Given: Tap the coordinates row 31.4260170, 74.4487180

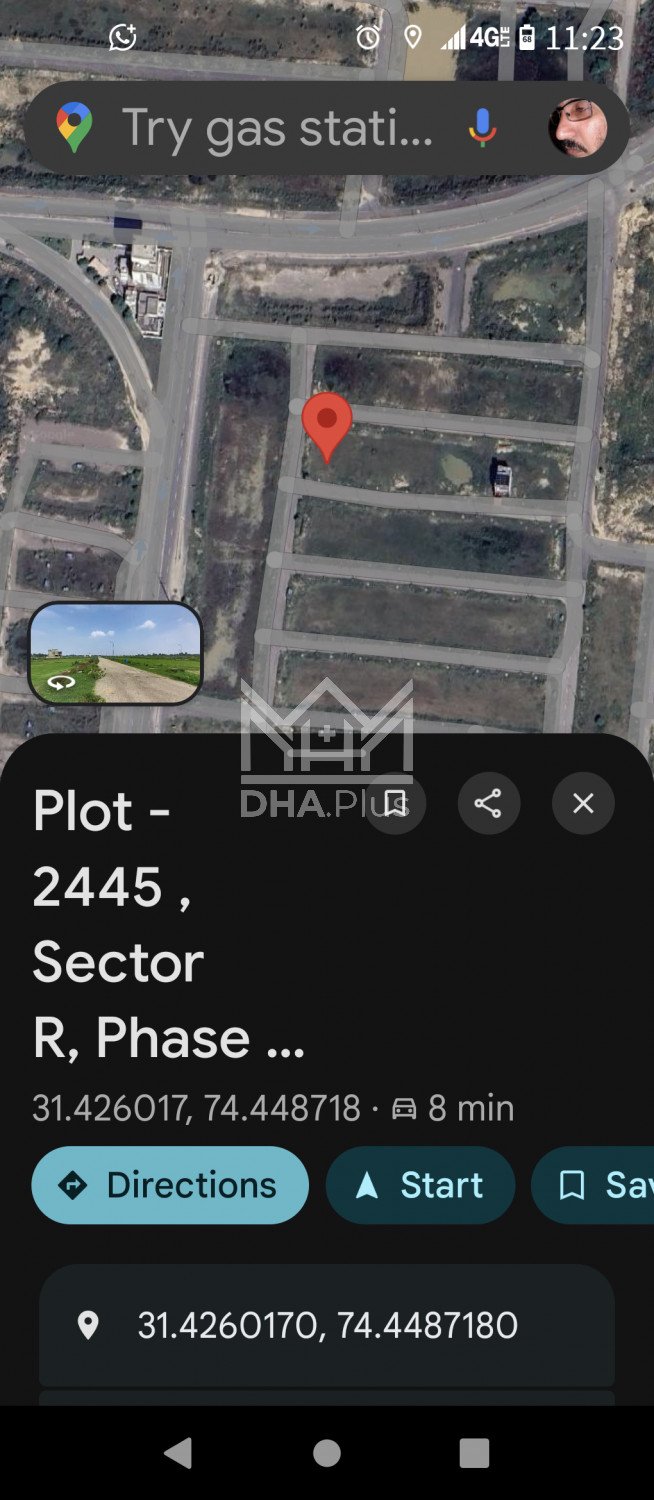Looking at the screenshot, I should pyautogui.click(x=327, y=1326).
